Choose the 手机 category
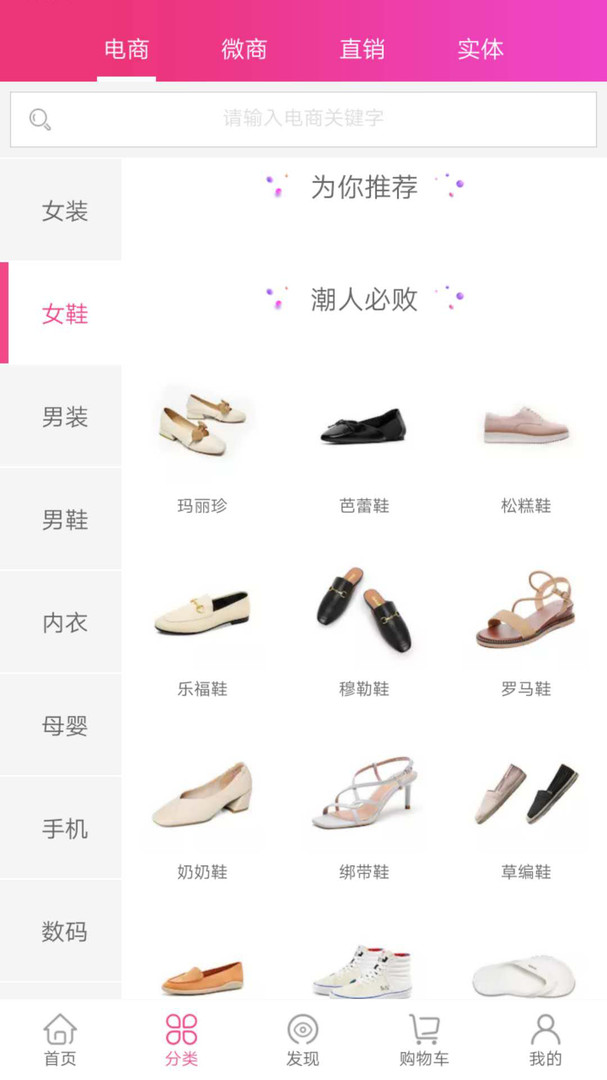Viewport: 607px width, 1080px height. pos(65,829)
